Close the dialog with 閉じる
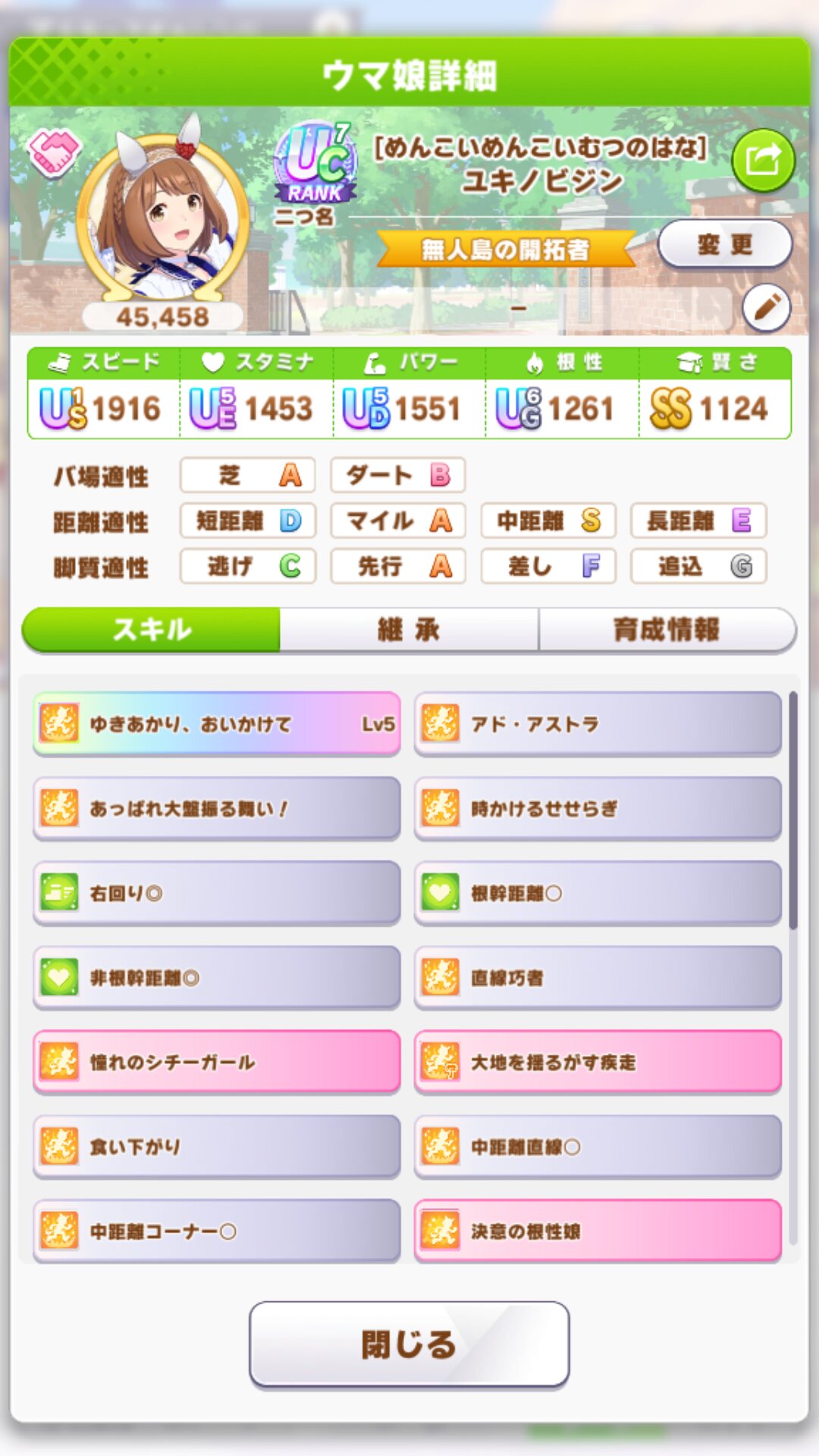The height and width of the screenshot is (1456, 819). 409,1345
